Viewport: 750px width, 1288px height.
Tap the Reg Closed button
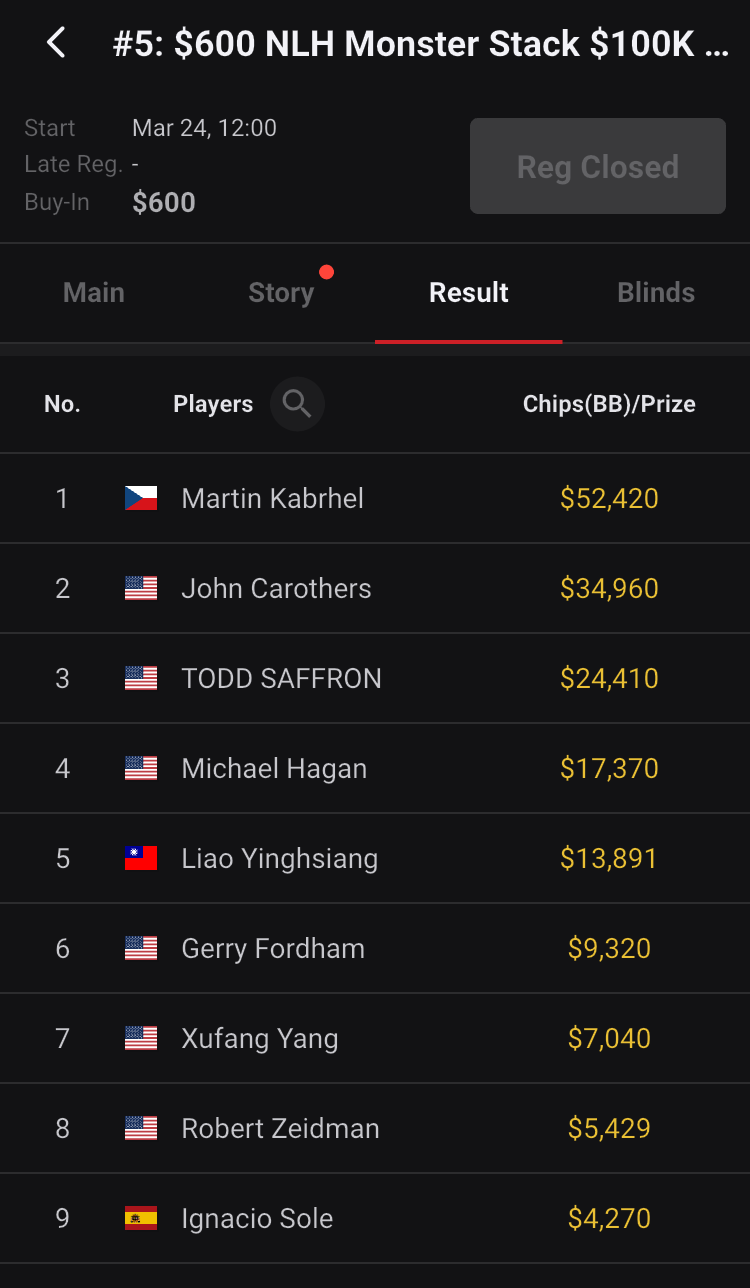[x=597, y=166]
